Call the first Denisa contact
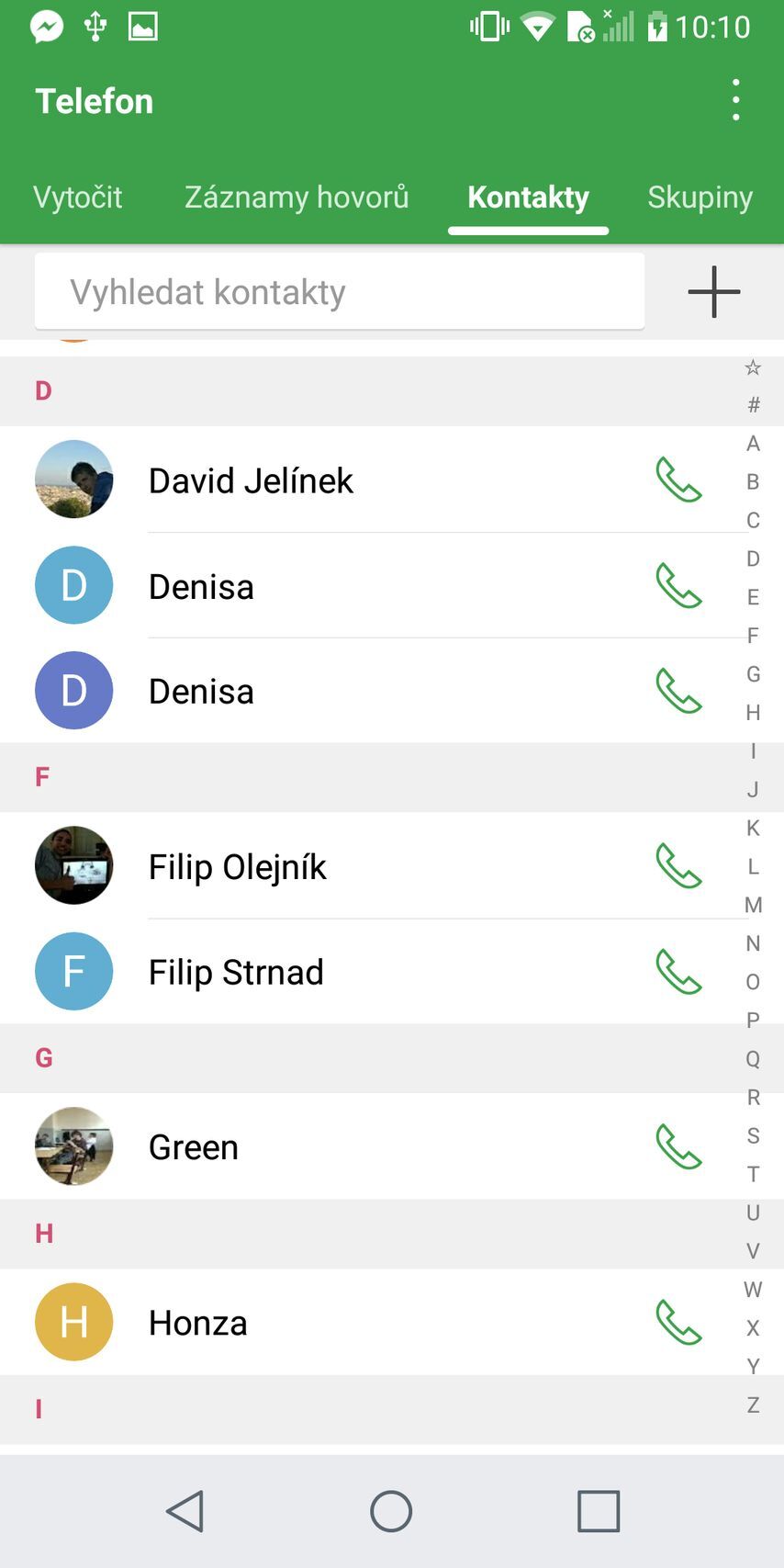This screenshot has height=1568, width=784. 679,585
